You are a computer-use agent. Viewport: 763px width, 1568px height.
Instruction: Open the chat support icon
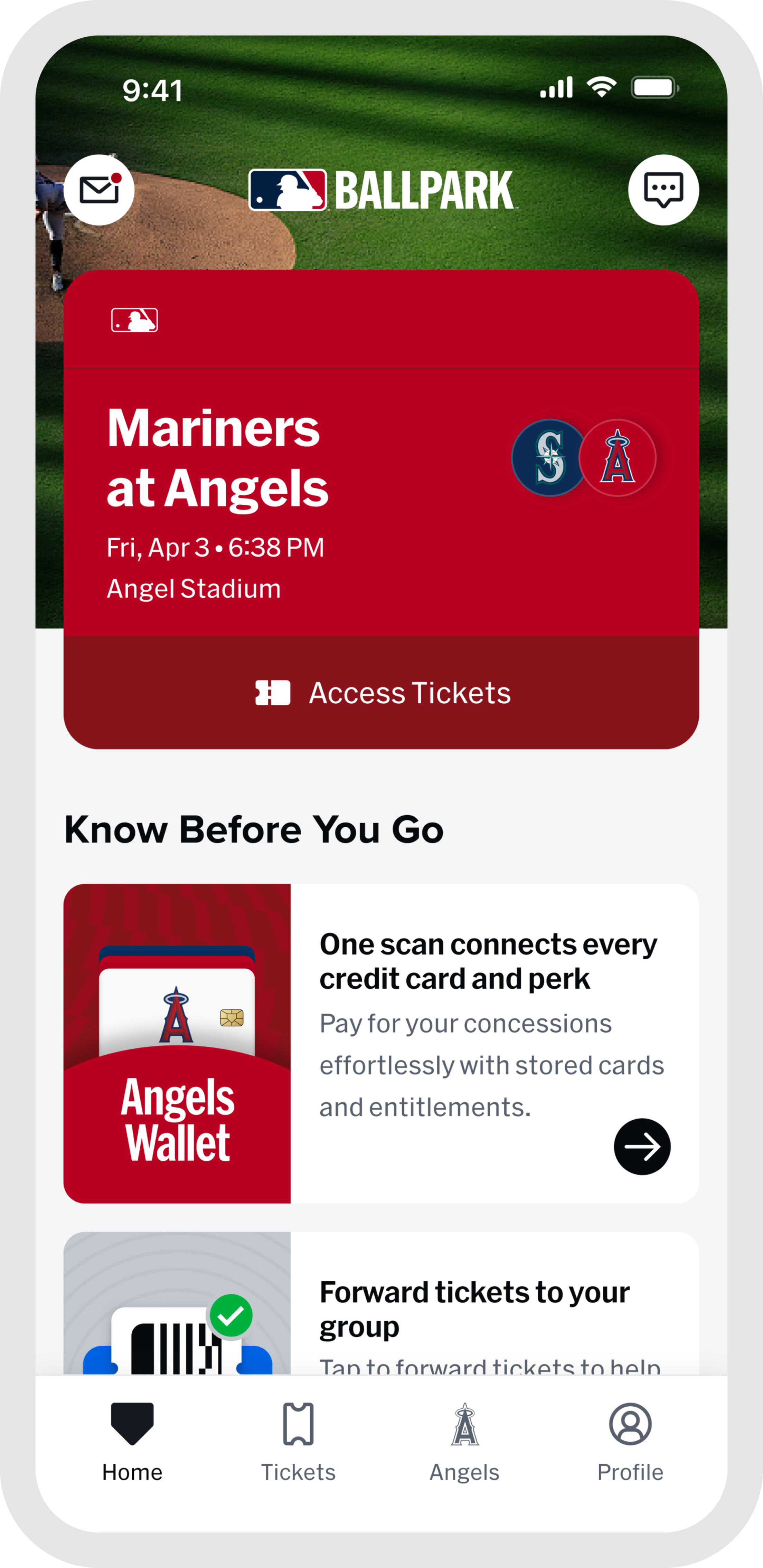point(663,191)
